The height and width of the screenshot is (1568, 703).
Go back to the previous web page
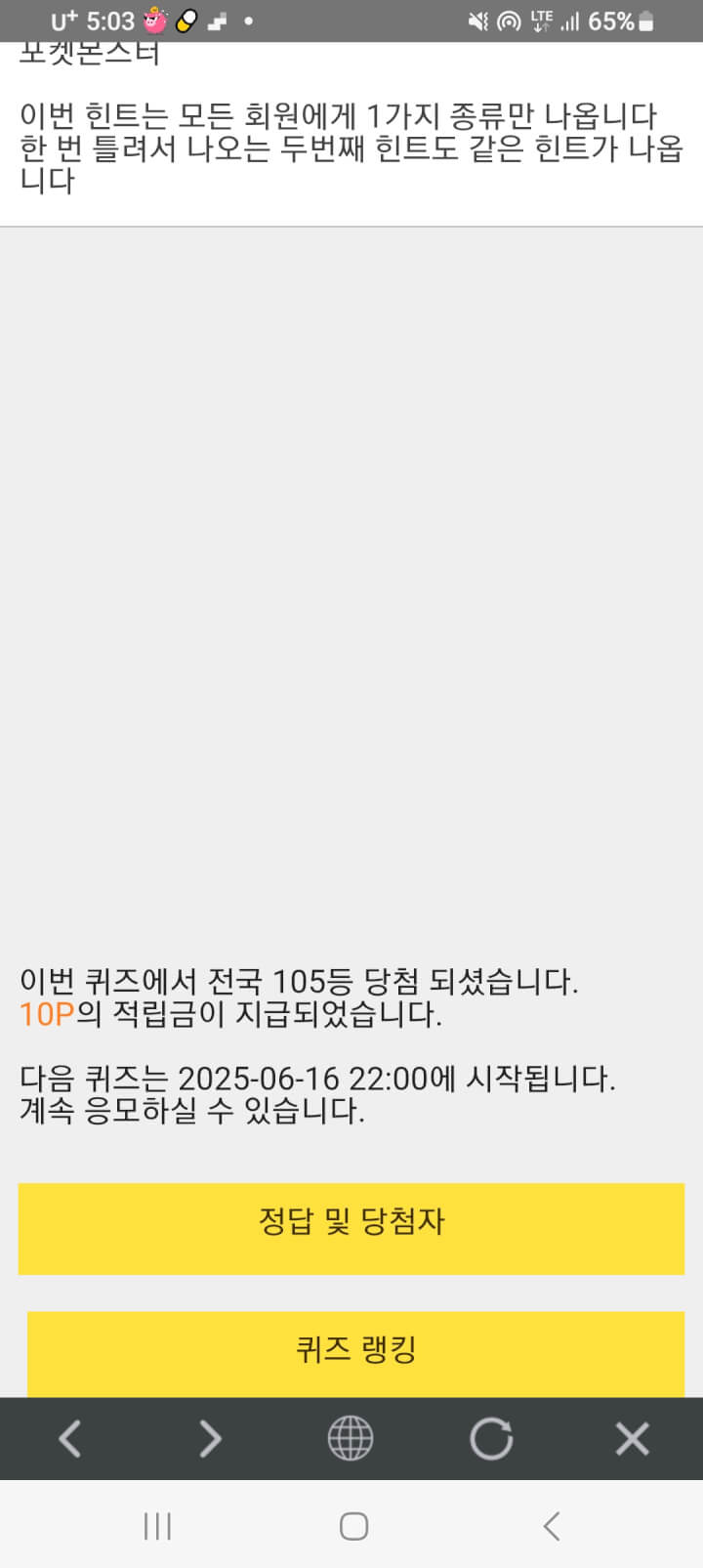point(69,1439)
